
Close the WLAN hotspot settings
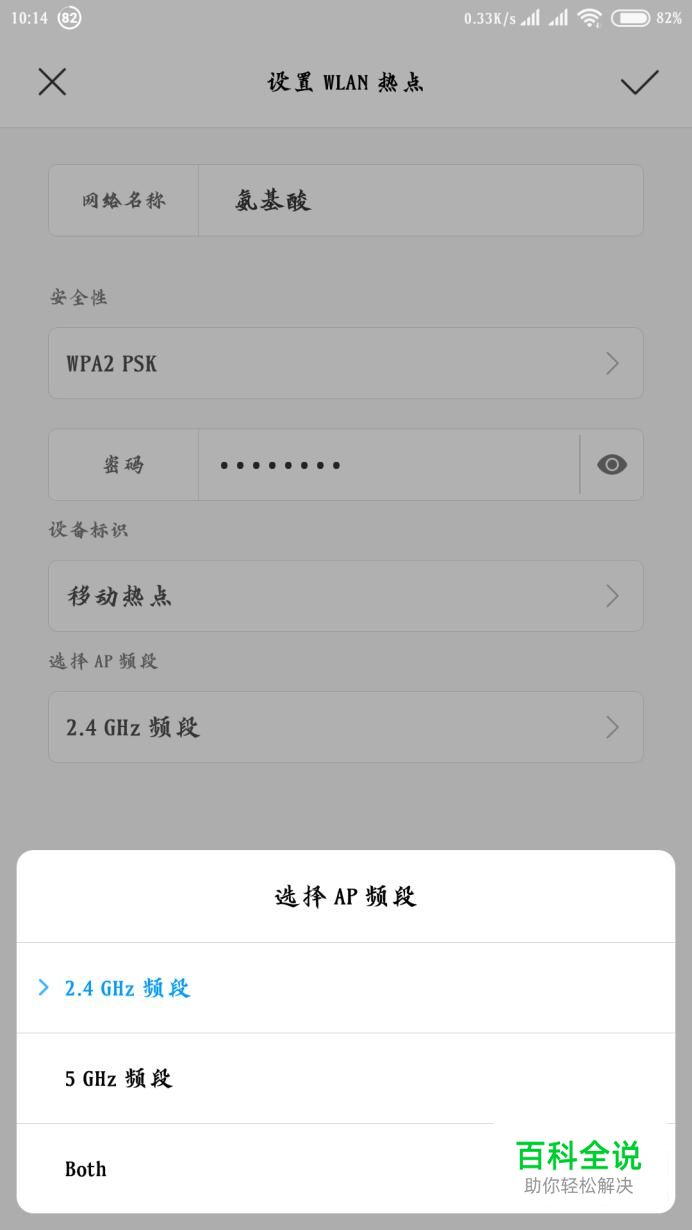[x=52, y=82]
